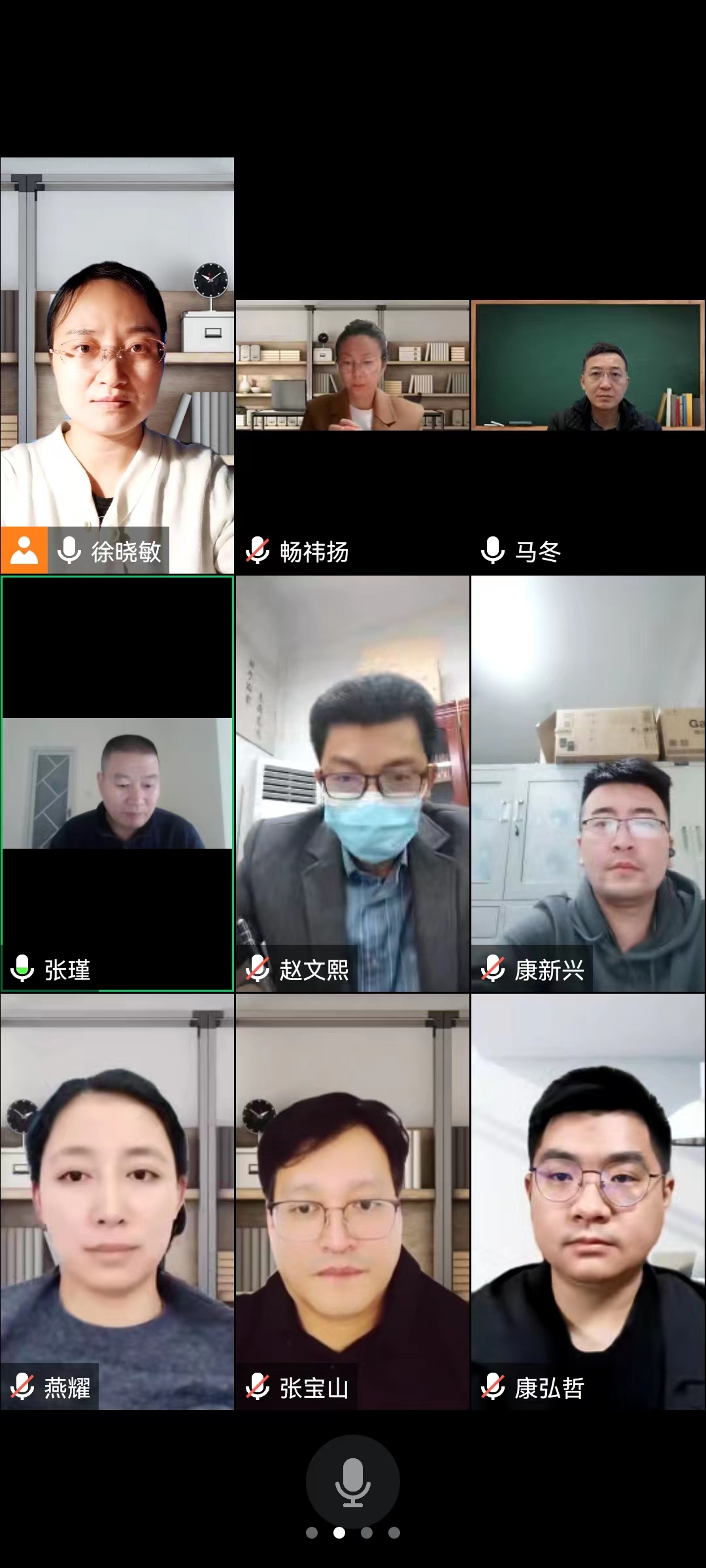Open 张宝山's video tile
This screenshot has height=1568, width=706.
pos(352,1201)
